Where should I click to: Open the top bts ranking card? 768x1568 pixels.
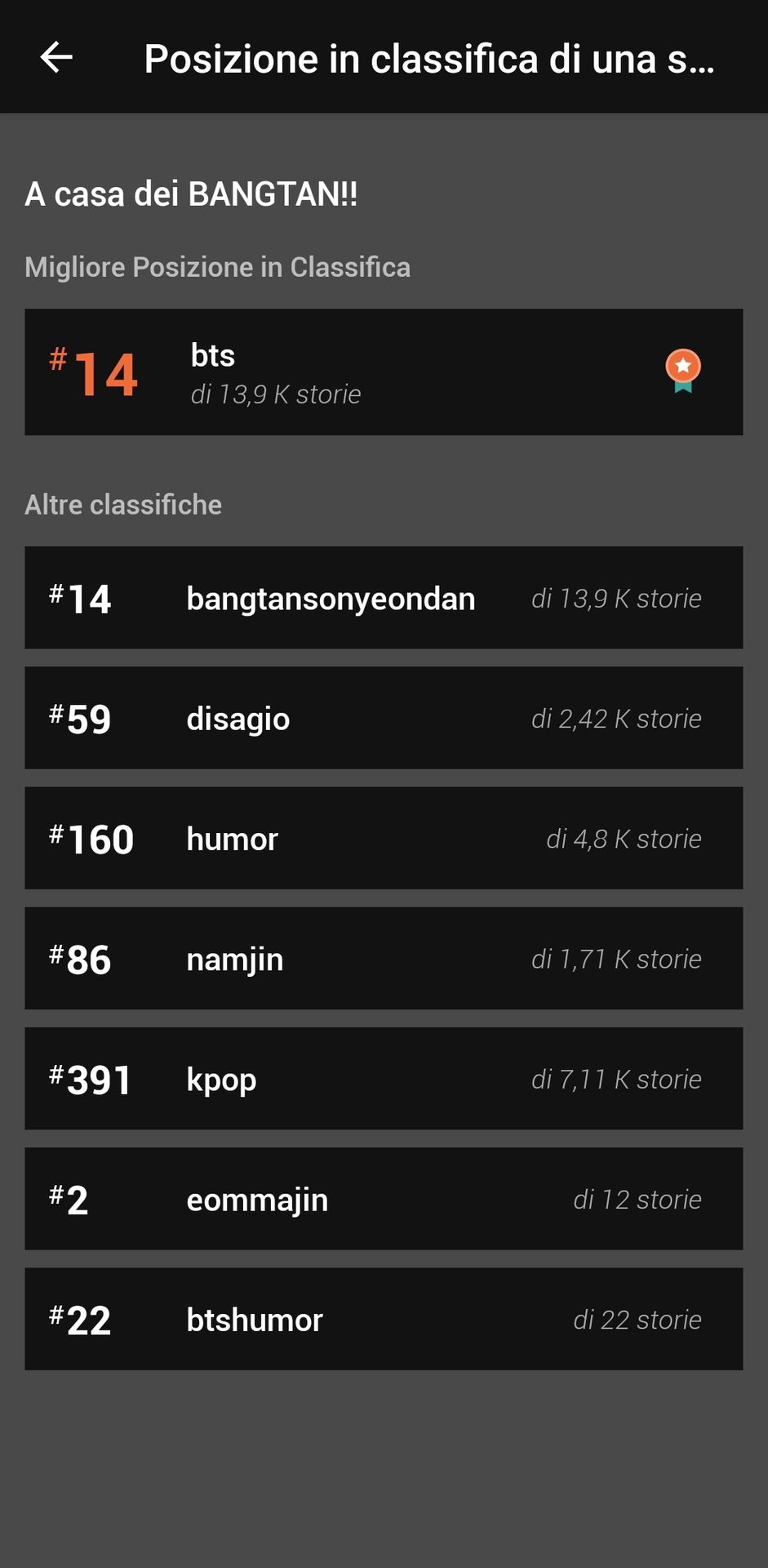tap(384, 372)
